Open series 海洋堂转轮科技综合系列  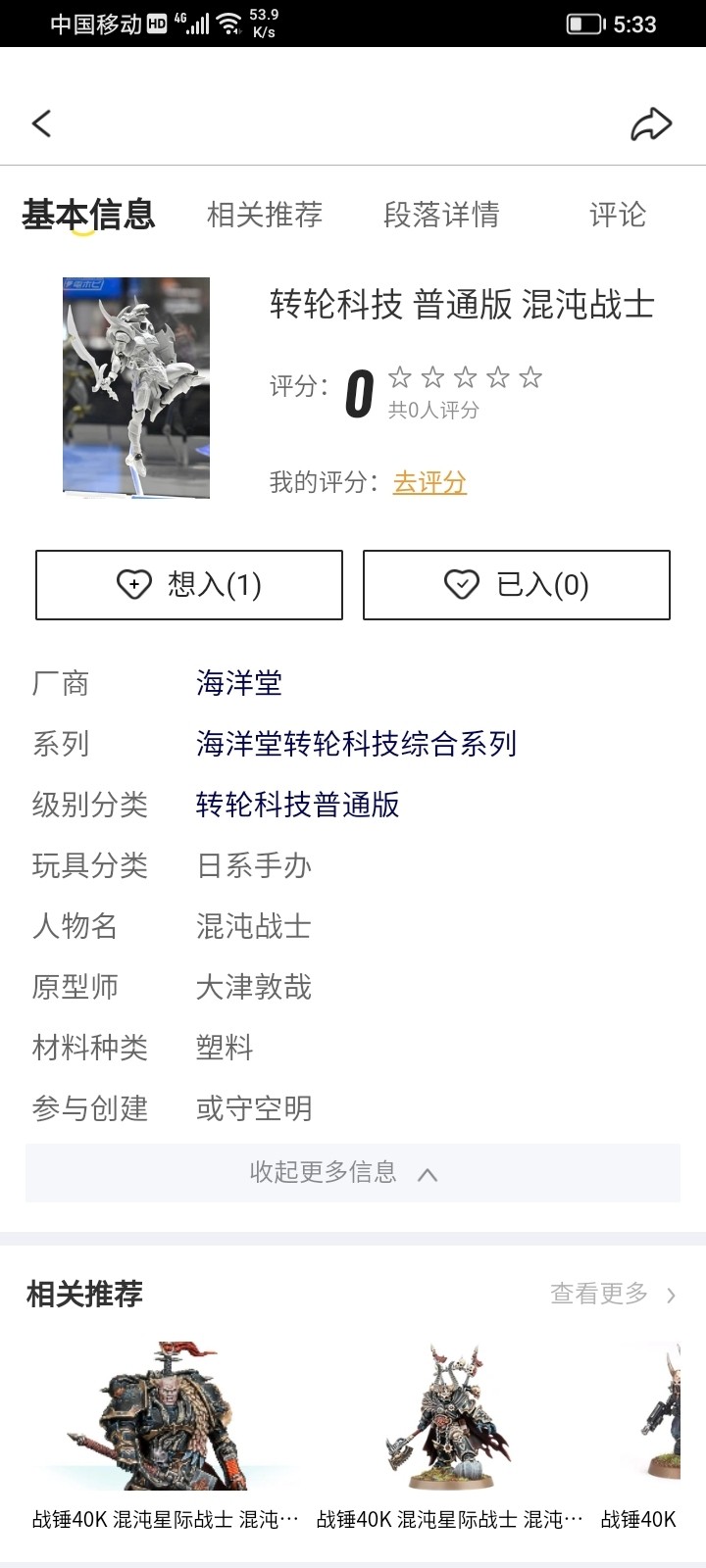pyautogui.click(x=356, y=744)
